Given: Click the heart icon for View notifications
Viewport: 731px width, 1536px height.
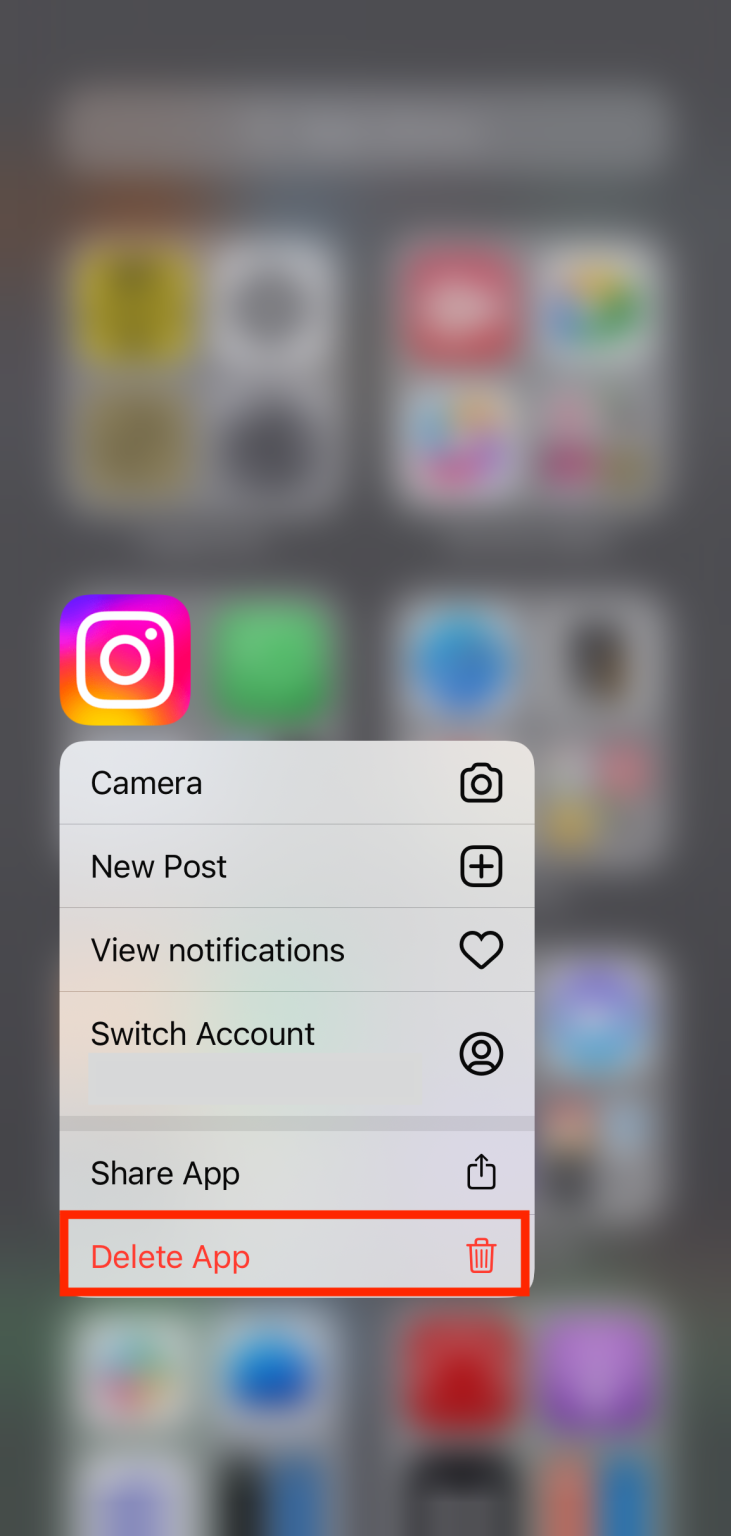Looking at the screenshot, I should [481, 950].
